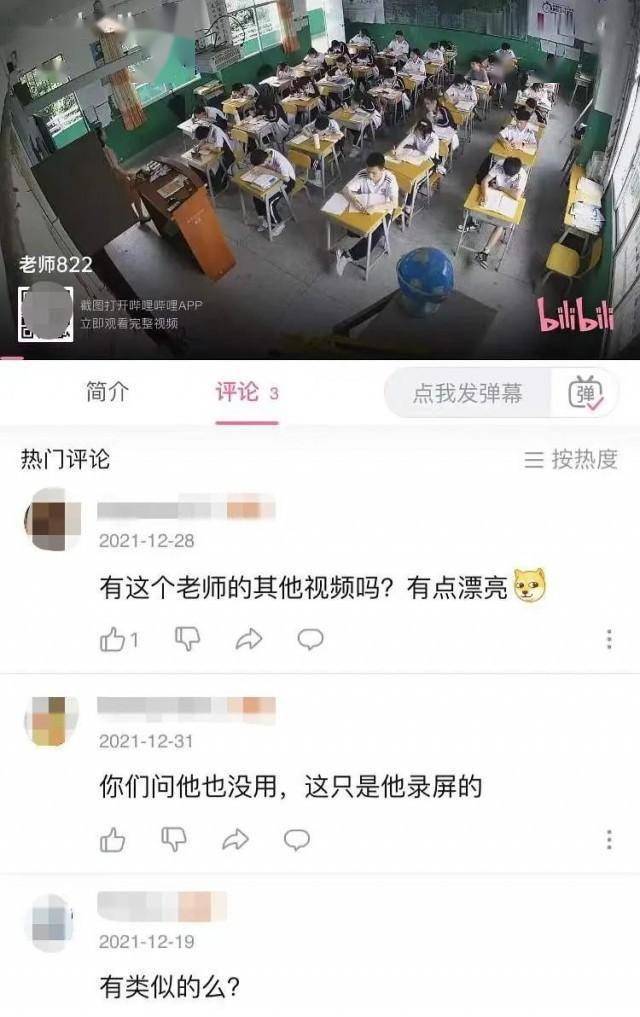
Task: Reply to the comment 有这个老师的其他视频吗
Action: (310, 639)
